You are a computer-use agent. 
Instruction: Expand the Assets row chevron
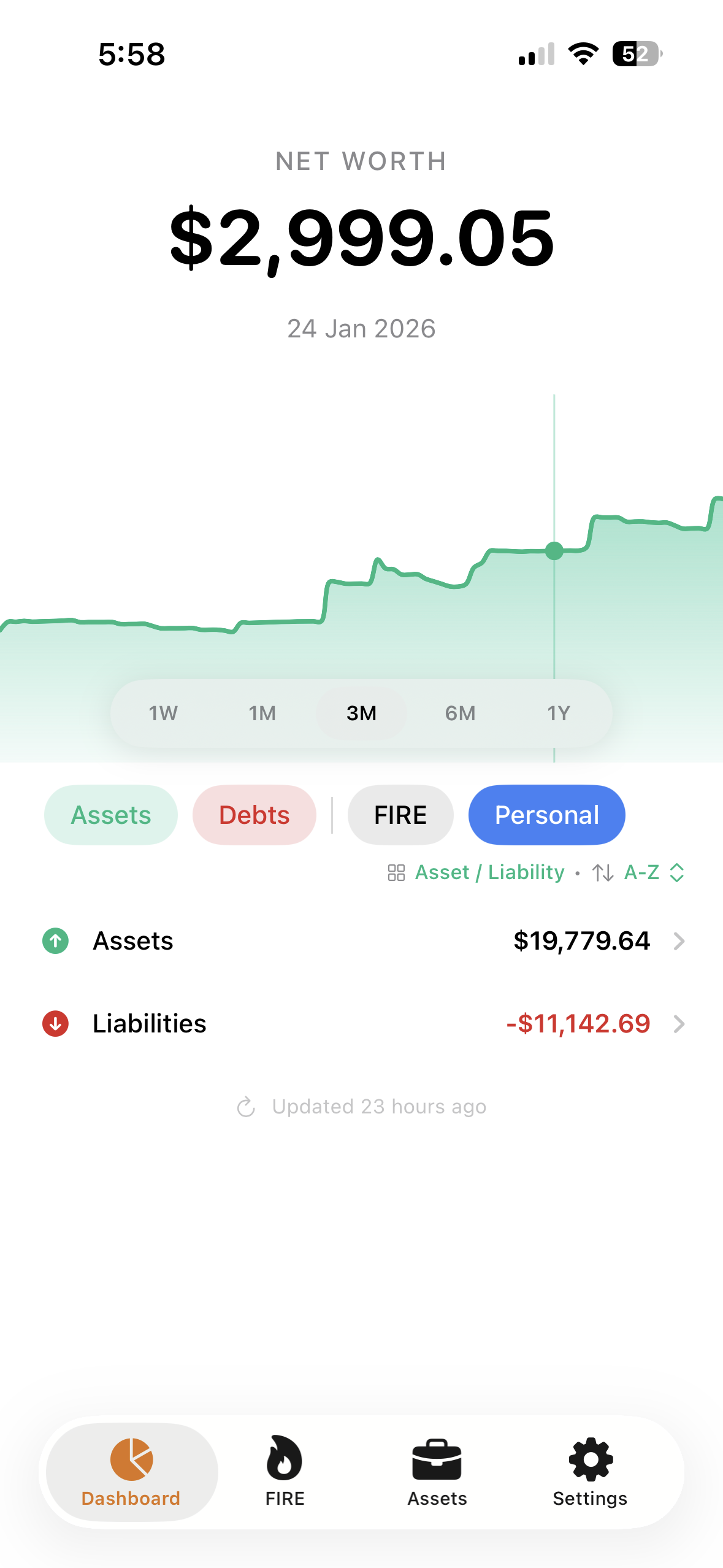[681, 940]
